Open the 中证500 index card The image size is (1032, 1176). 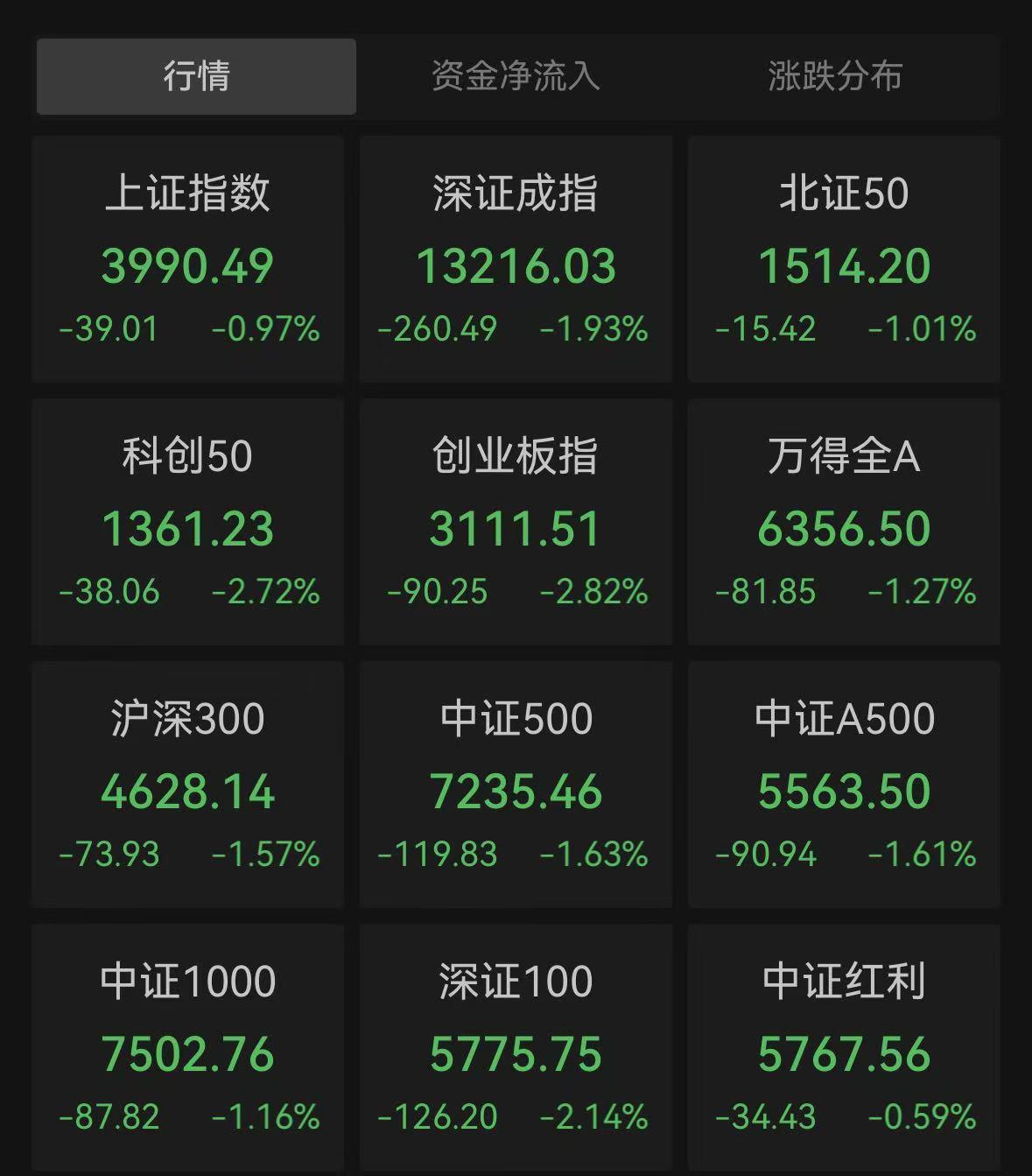tap(516, 785)
